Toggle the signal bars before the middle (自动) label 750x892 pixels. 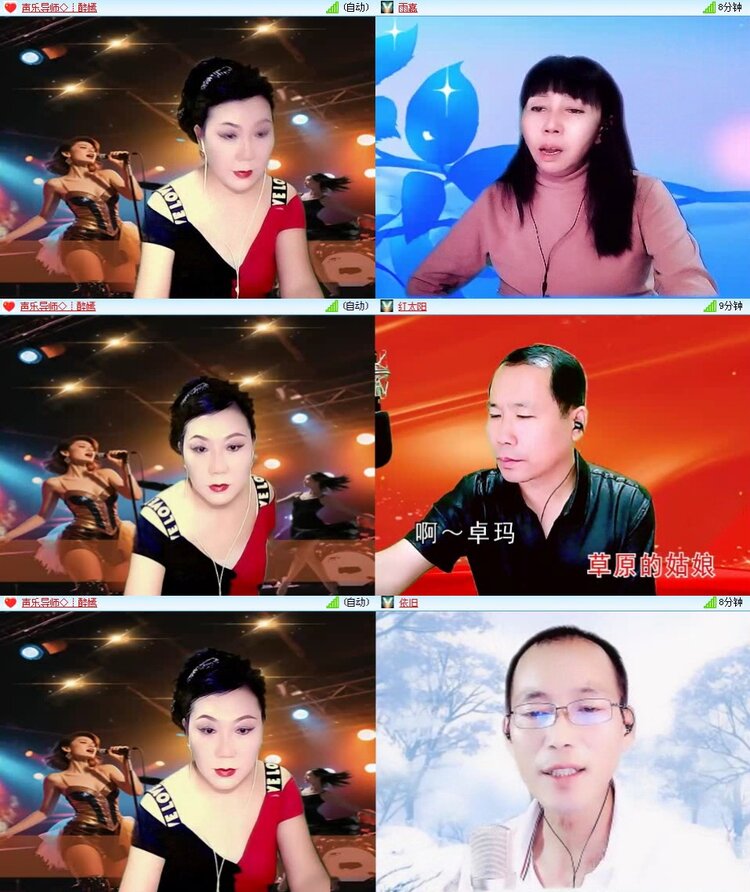(331, 306)
